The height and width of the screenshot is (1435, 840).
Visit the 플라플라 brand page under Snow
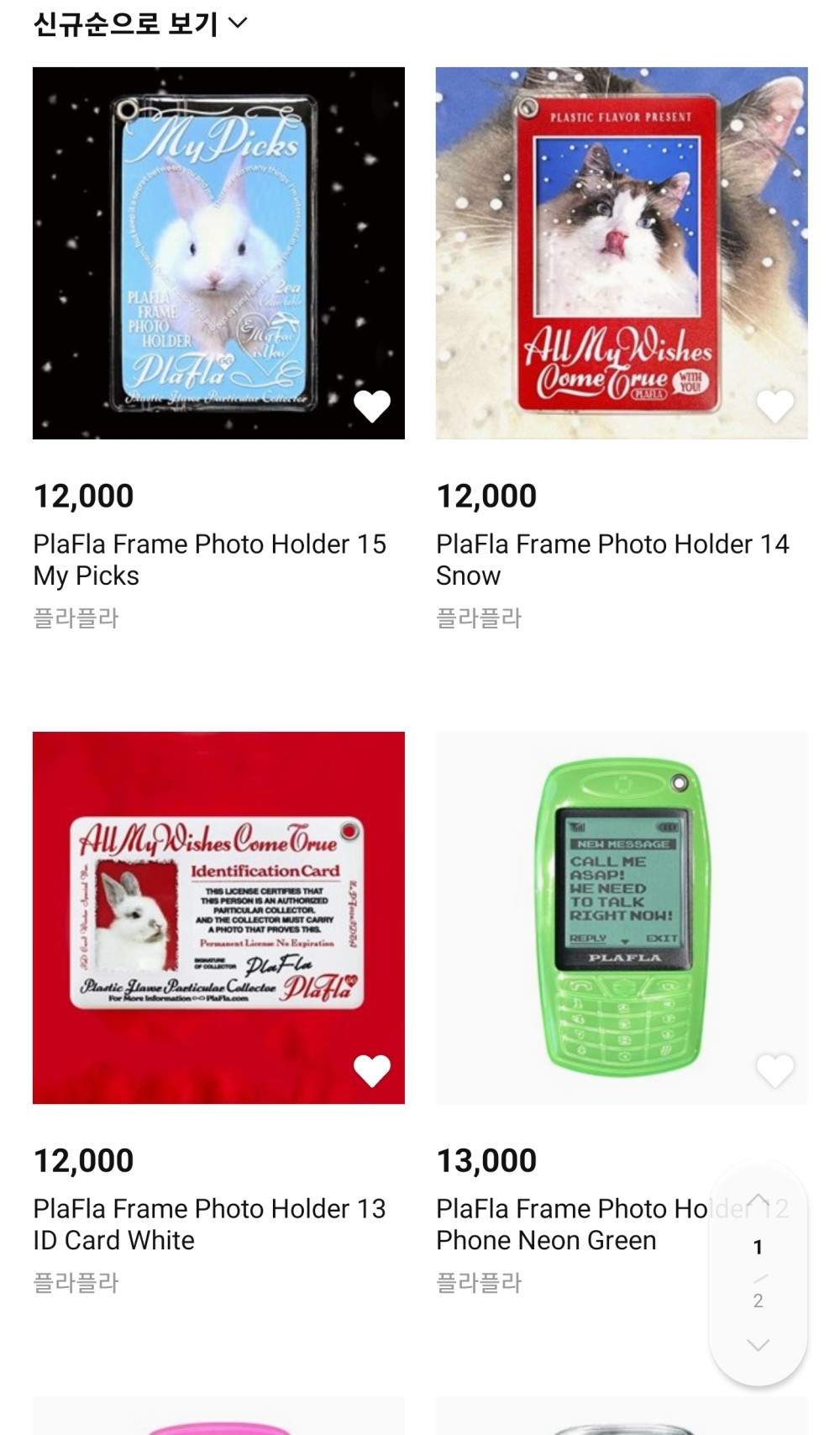[x=479, y=618]
